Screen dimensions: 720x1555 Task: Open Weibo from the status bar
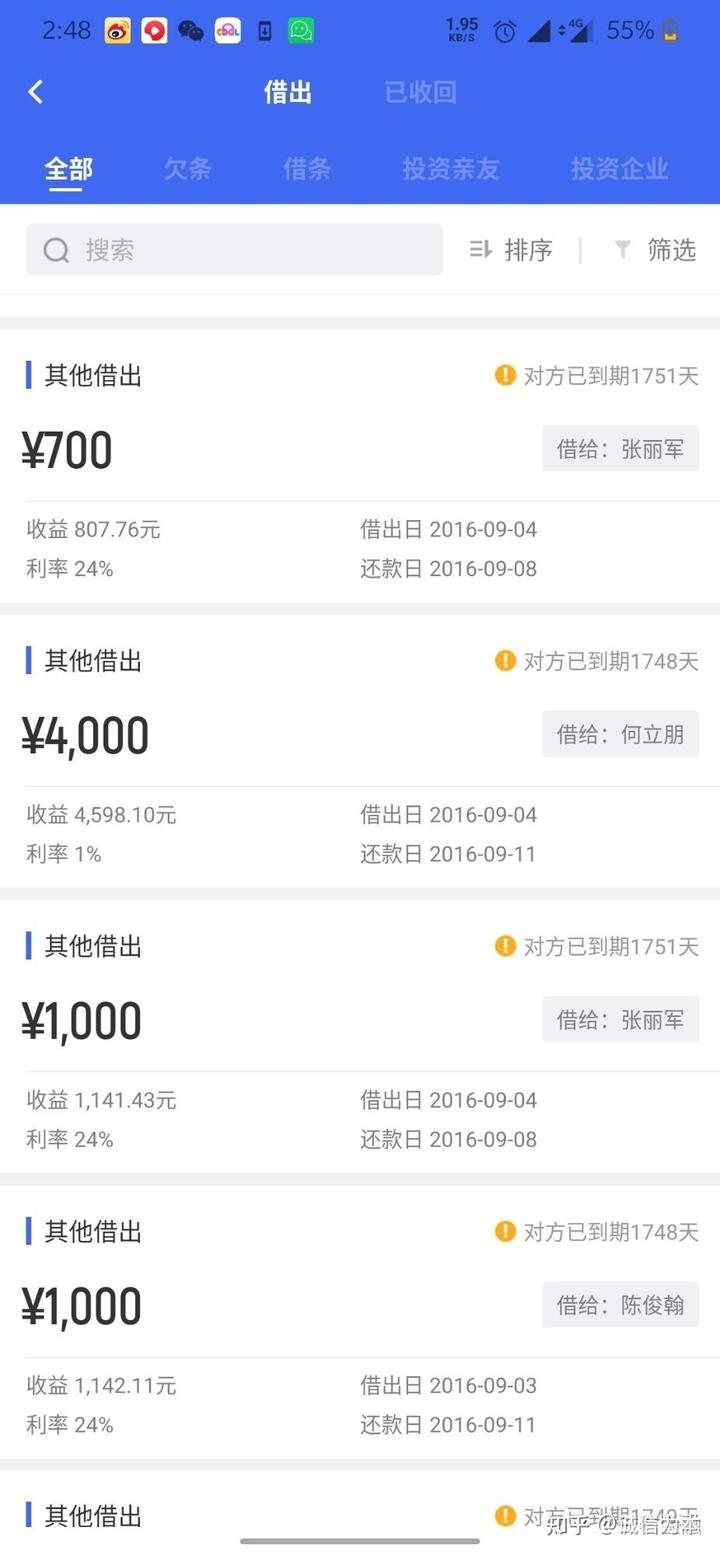pos(116,30)
